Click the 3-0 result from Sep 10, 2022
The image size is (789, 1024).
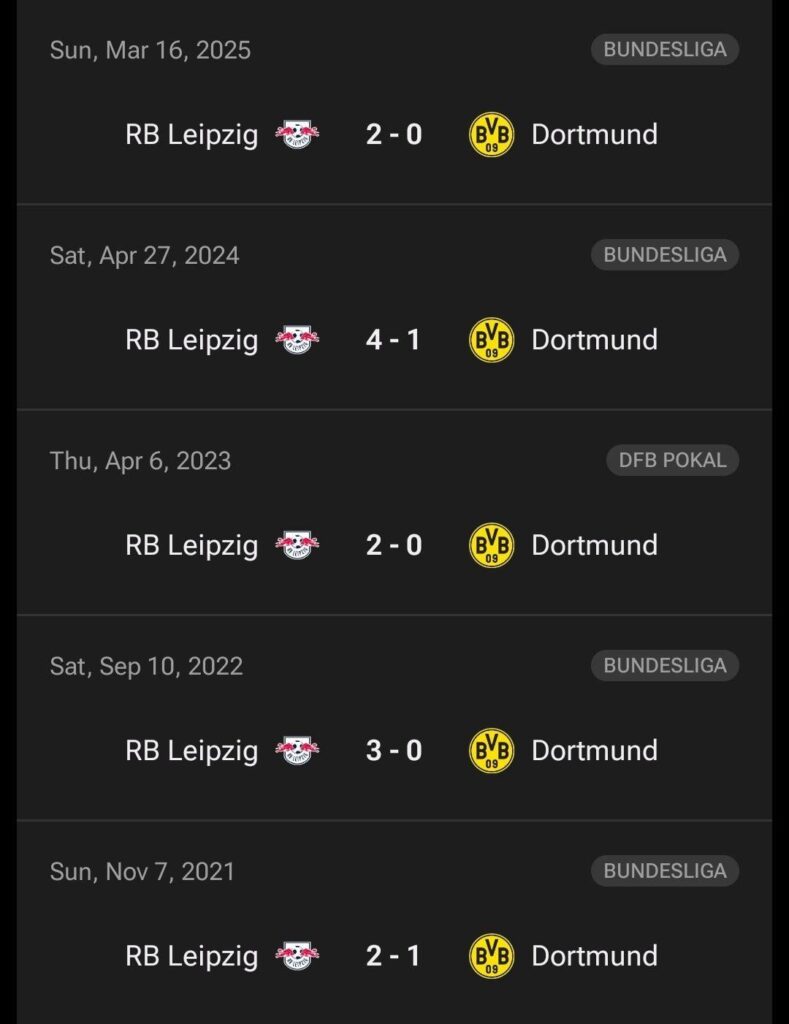(x=393, y=750)
